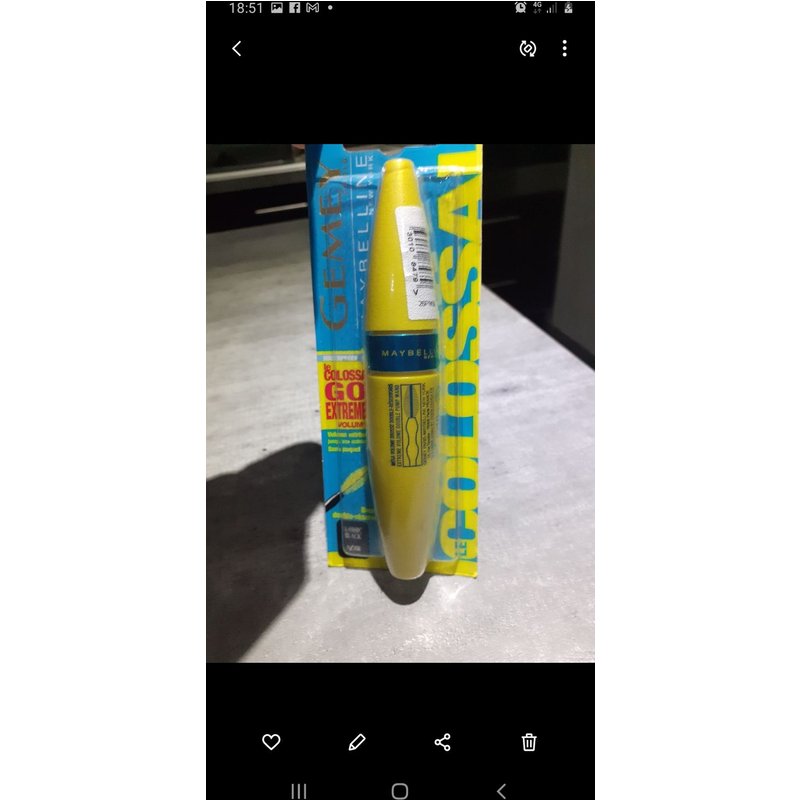Mark this photo as favorite
The image size is (800, 800).
(271, 742)
